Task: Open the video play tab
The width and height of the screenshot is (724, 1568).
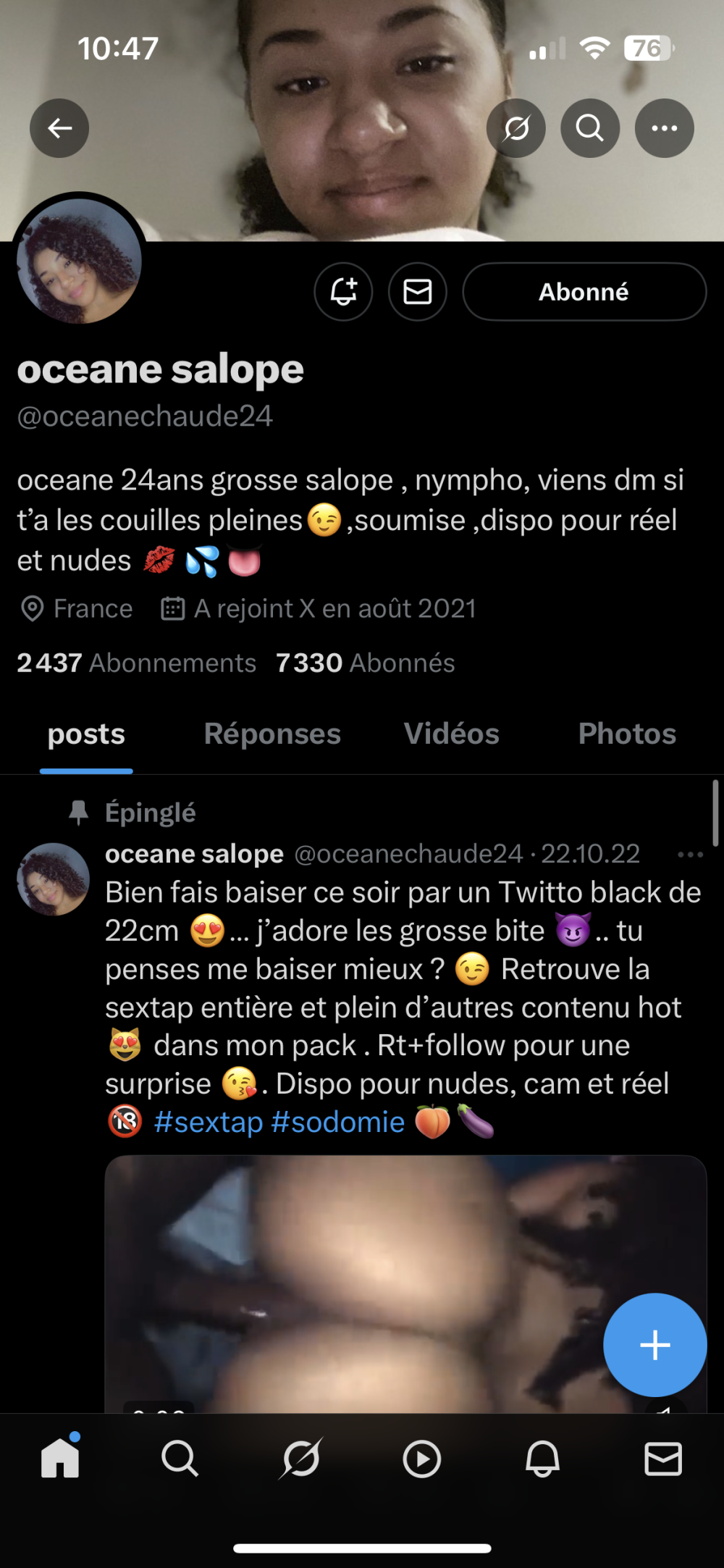Action: coord(421,1458)
